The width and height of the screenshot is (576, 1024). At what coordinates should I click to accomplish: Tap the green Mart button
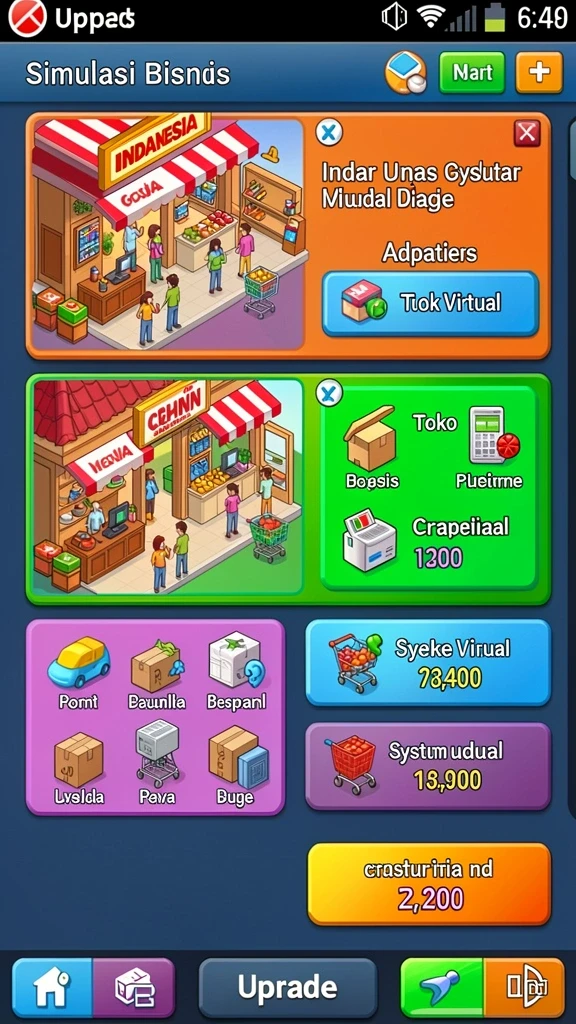tap(472, 72)
